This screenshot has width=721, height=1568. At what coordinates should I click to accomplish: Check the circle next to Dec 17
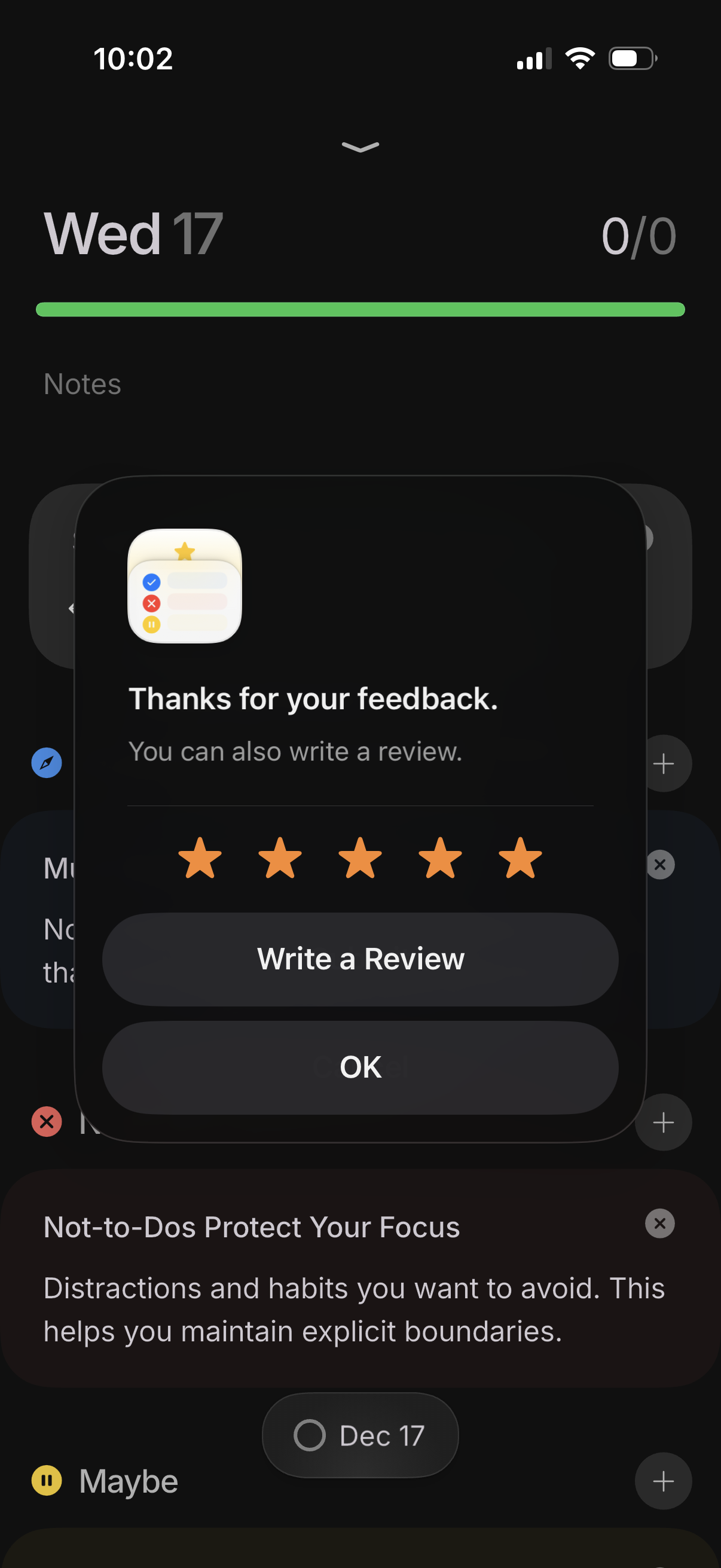coord(311,1435)
